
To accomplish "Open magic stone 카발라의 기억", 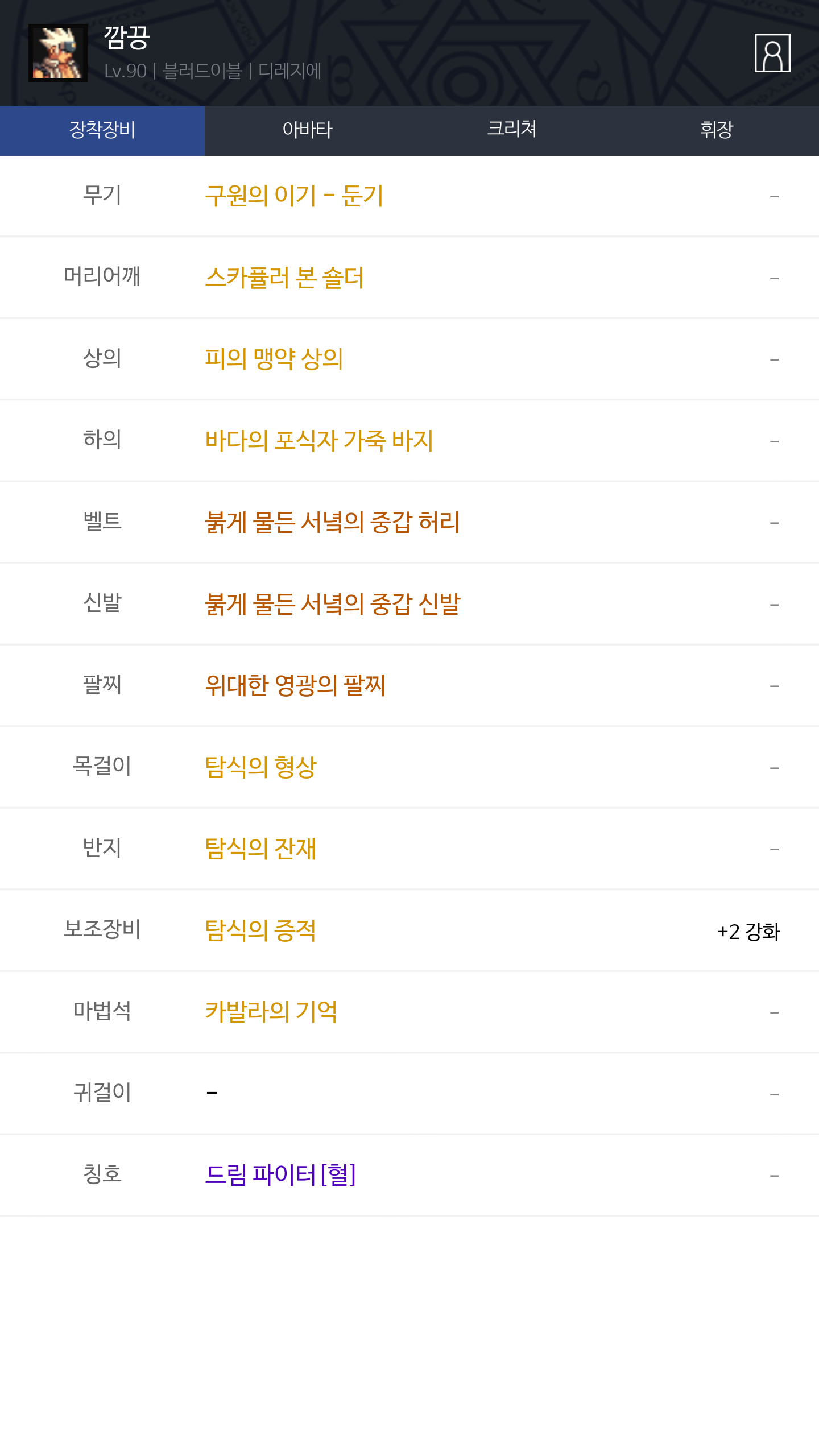I will [271, 1012].
